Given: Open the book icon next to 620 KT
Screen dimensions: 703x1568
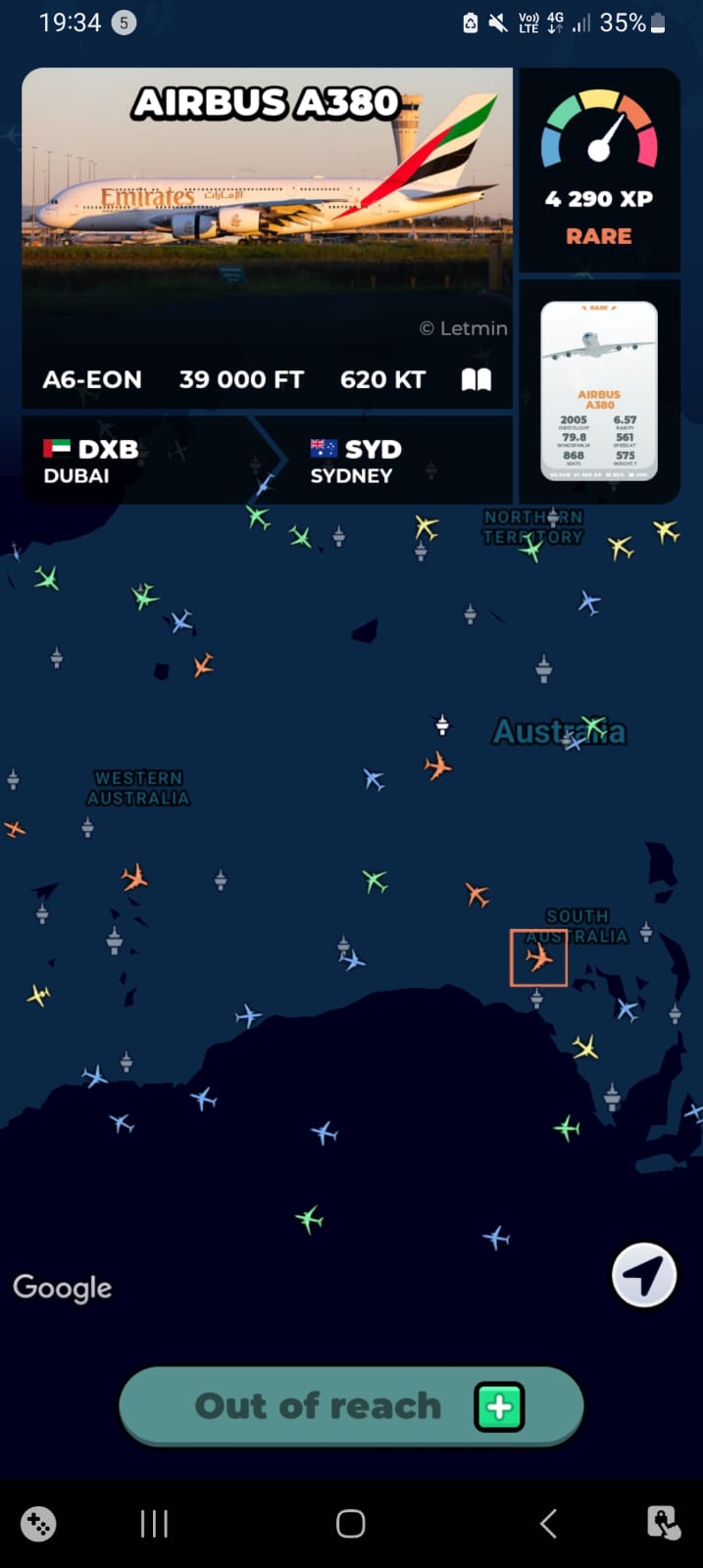Looking at the screenshot, I should pos(477,379).
